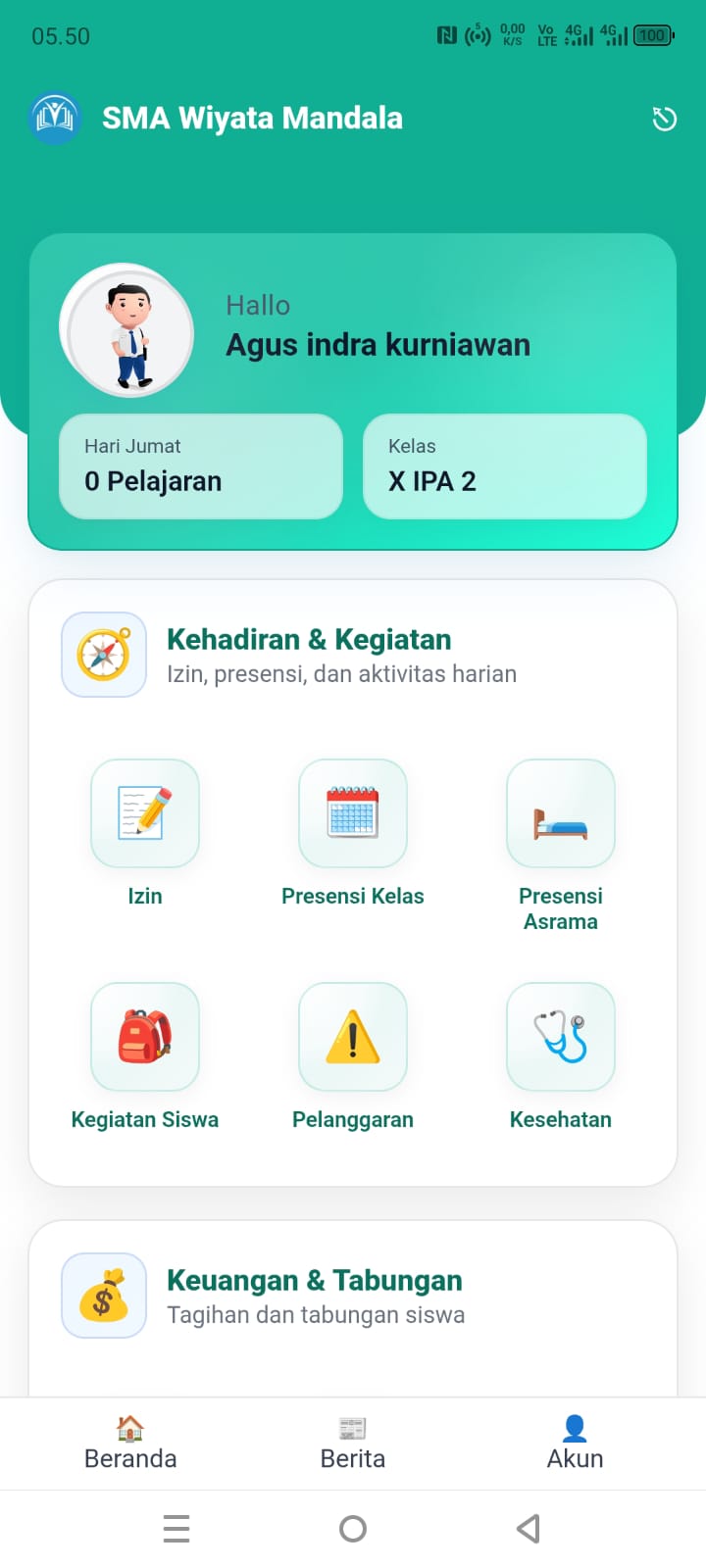Open the Keuangan & Tabungan money bag icon
Image resolution: width=706 pixels, height=1568 pixels.
click(103, 1295)
